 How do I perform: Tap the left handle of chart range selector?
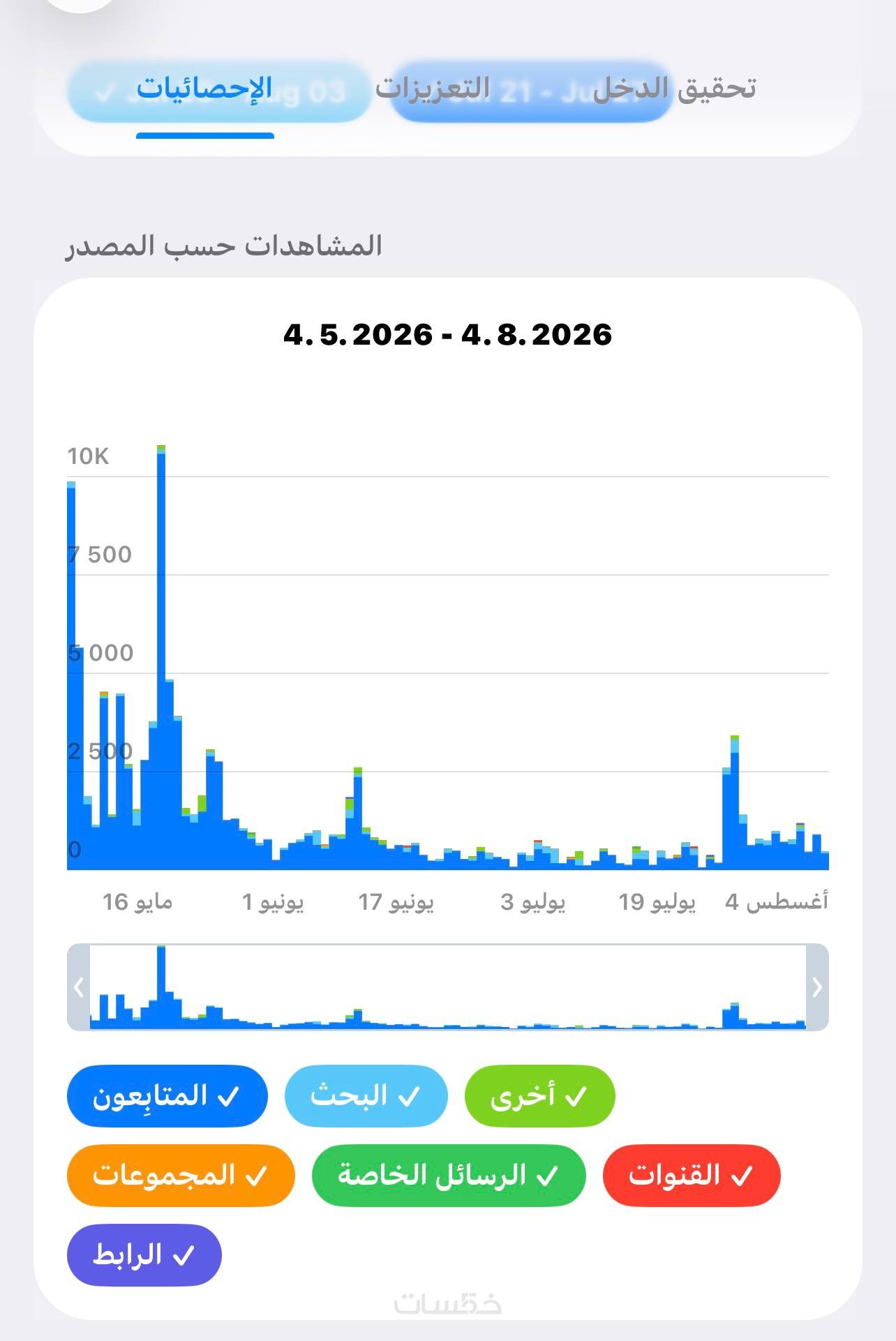tap(79, 987)
